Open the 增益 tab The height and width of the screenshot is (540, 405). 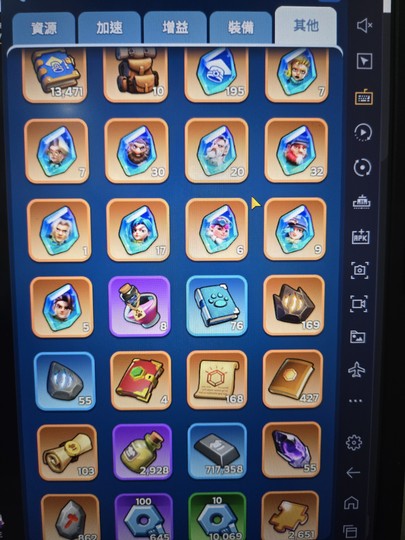coord(175,28)
